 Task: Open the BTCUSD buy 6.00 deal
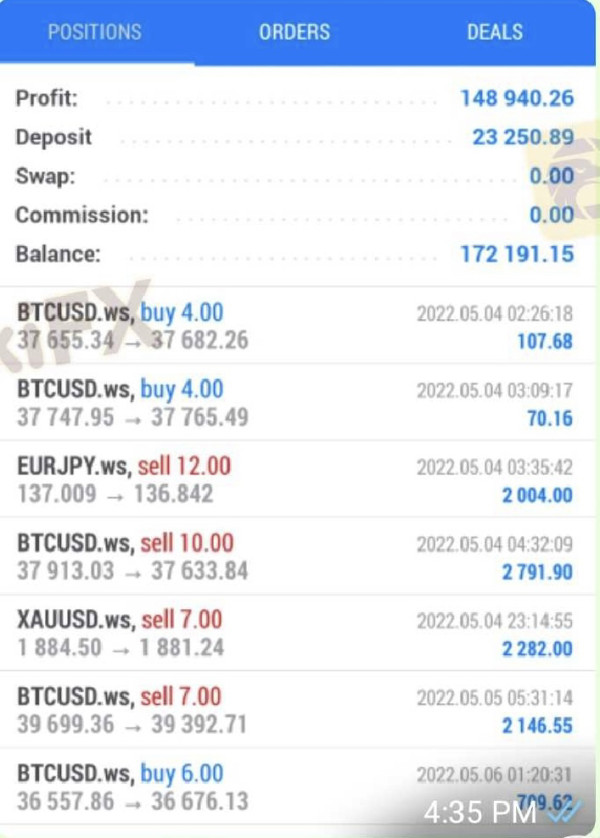pyautogui.click(x=298, y=787)
